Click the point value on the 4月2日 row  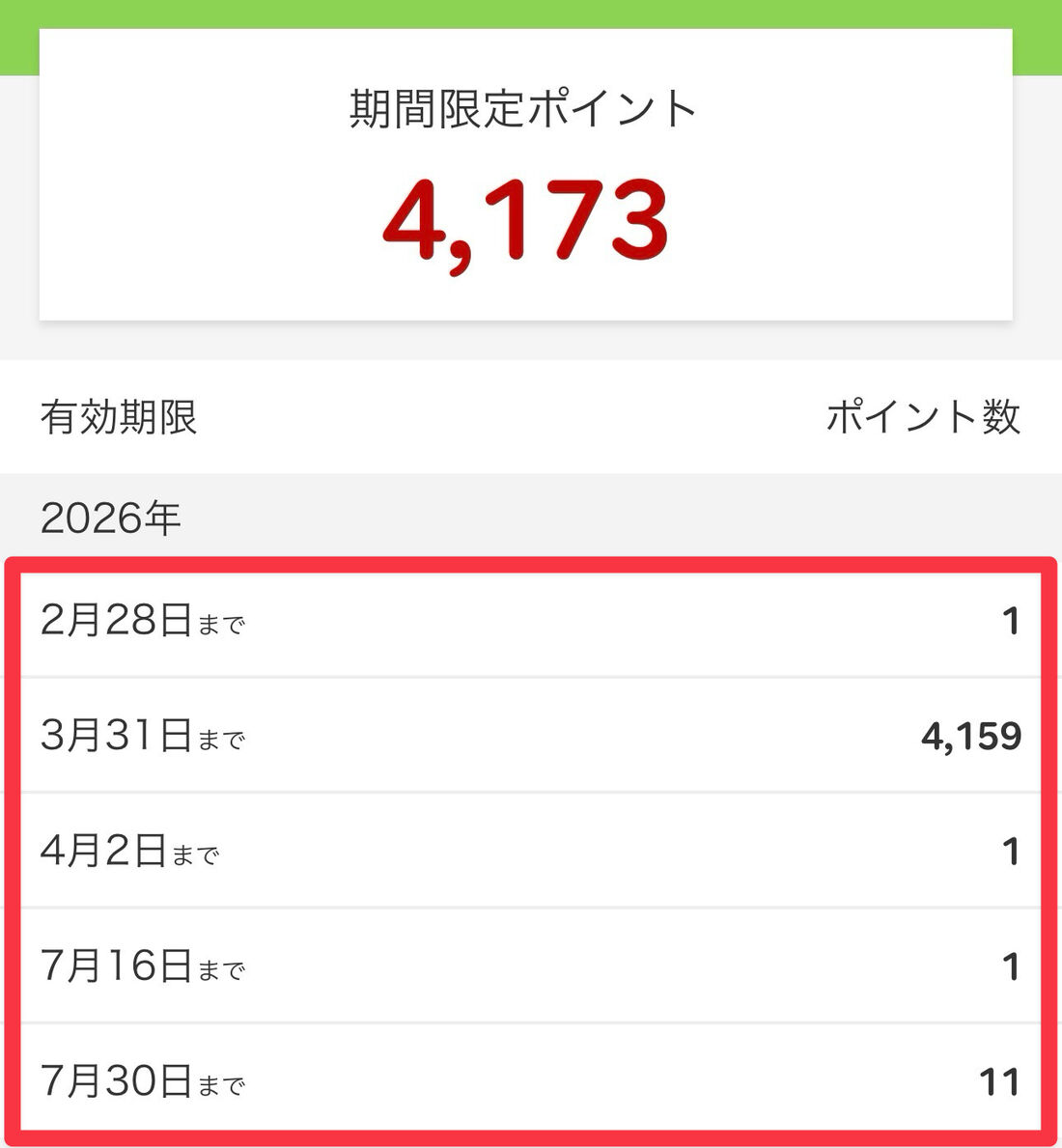(1011, 850)
